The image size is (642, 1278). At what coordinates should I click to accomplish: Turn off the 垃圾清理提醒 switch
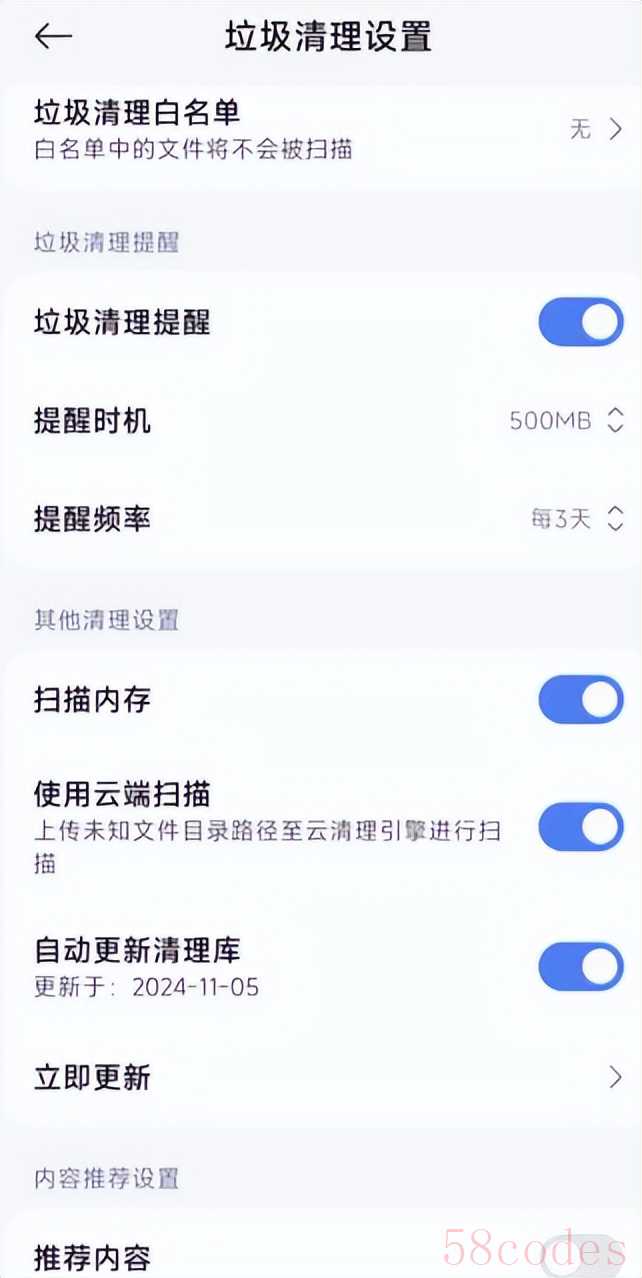(x=581, y=323)
